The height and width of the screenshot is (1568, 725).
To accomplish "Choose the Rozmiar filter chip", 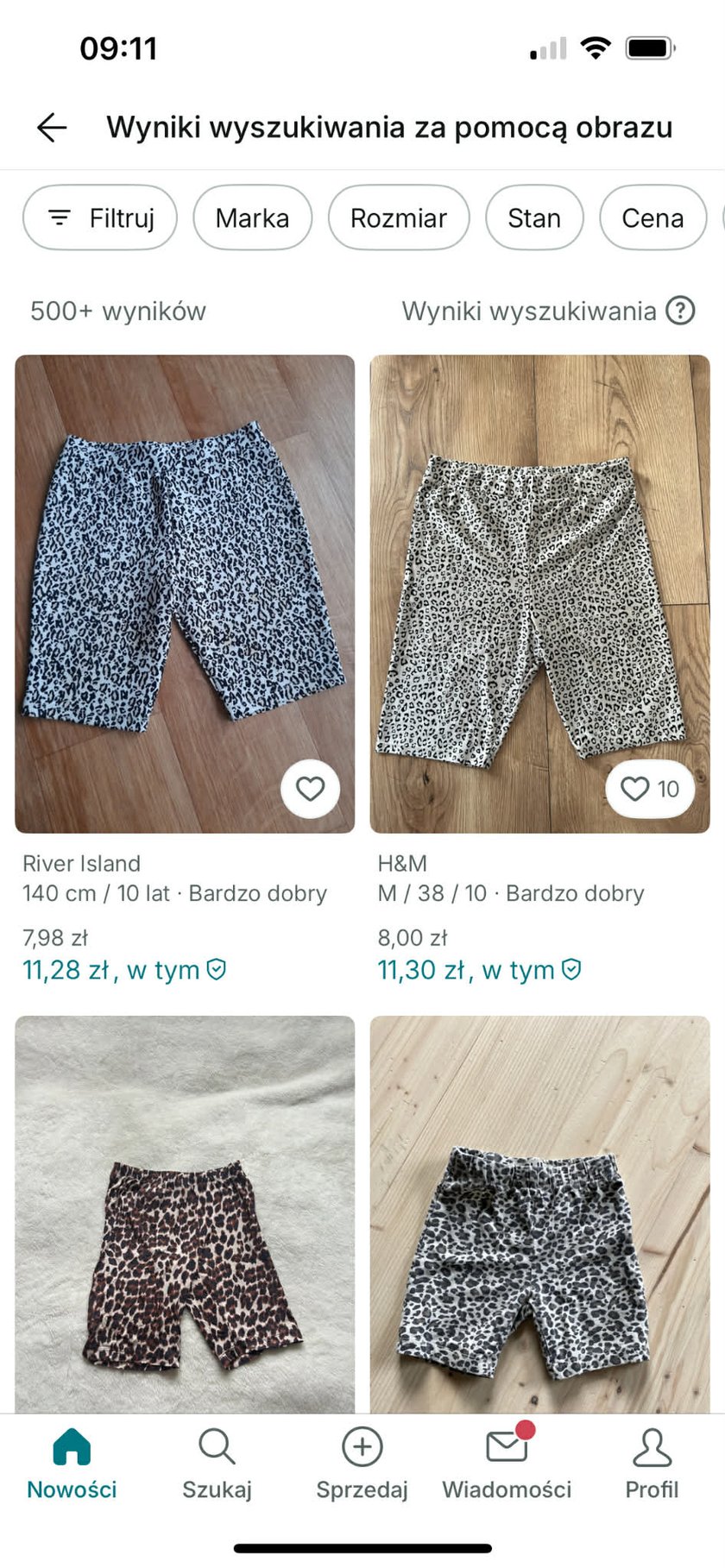I will tap(399, 218).
